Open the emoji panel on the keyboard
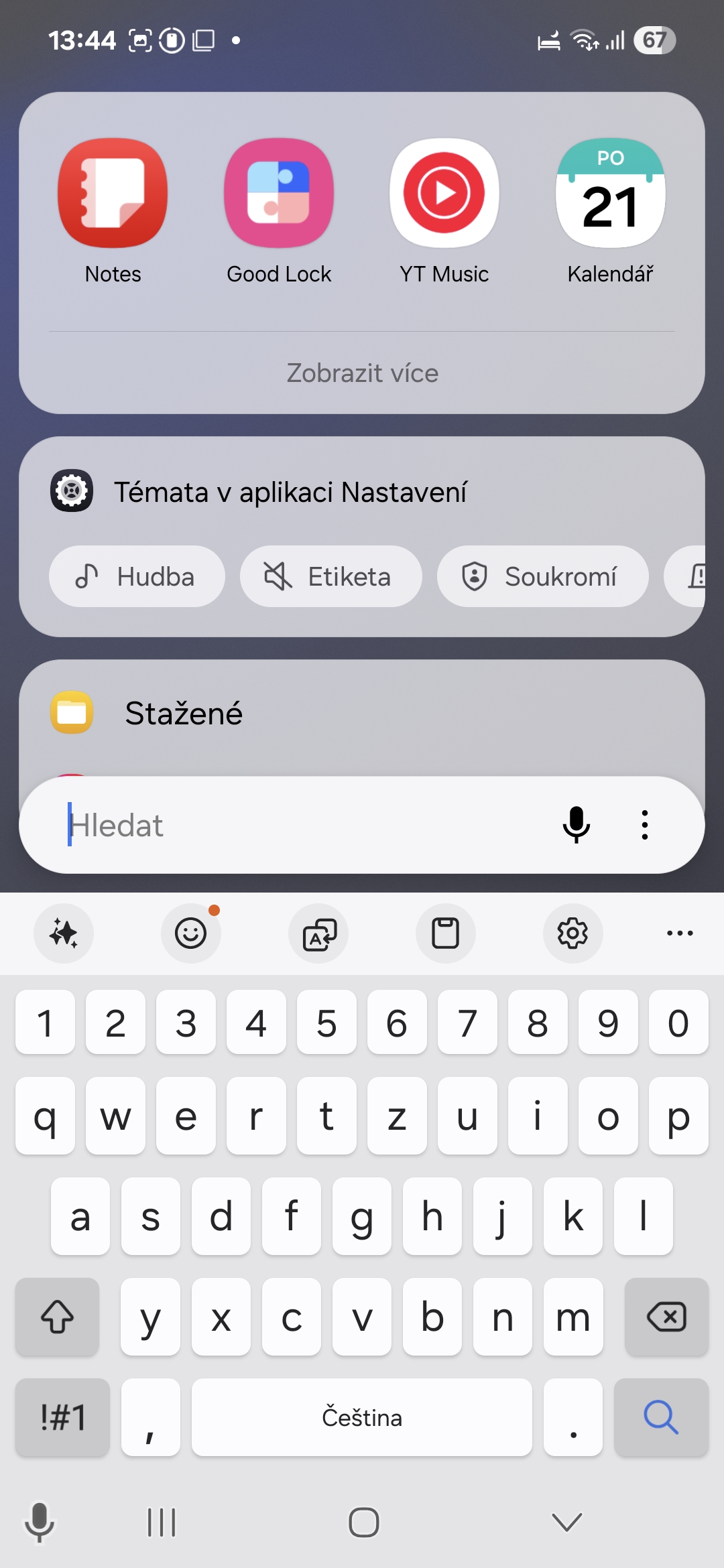Image resolution: width=724 pixels, height=1568 pixels. pyautogui.click(x=190, y=933)
